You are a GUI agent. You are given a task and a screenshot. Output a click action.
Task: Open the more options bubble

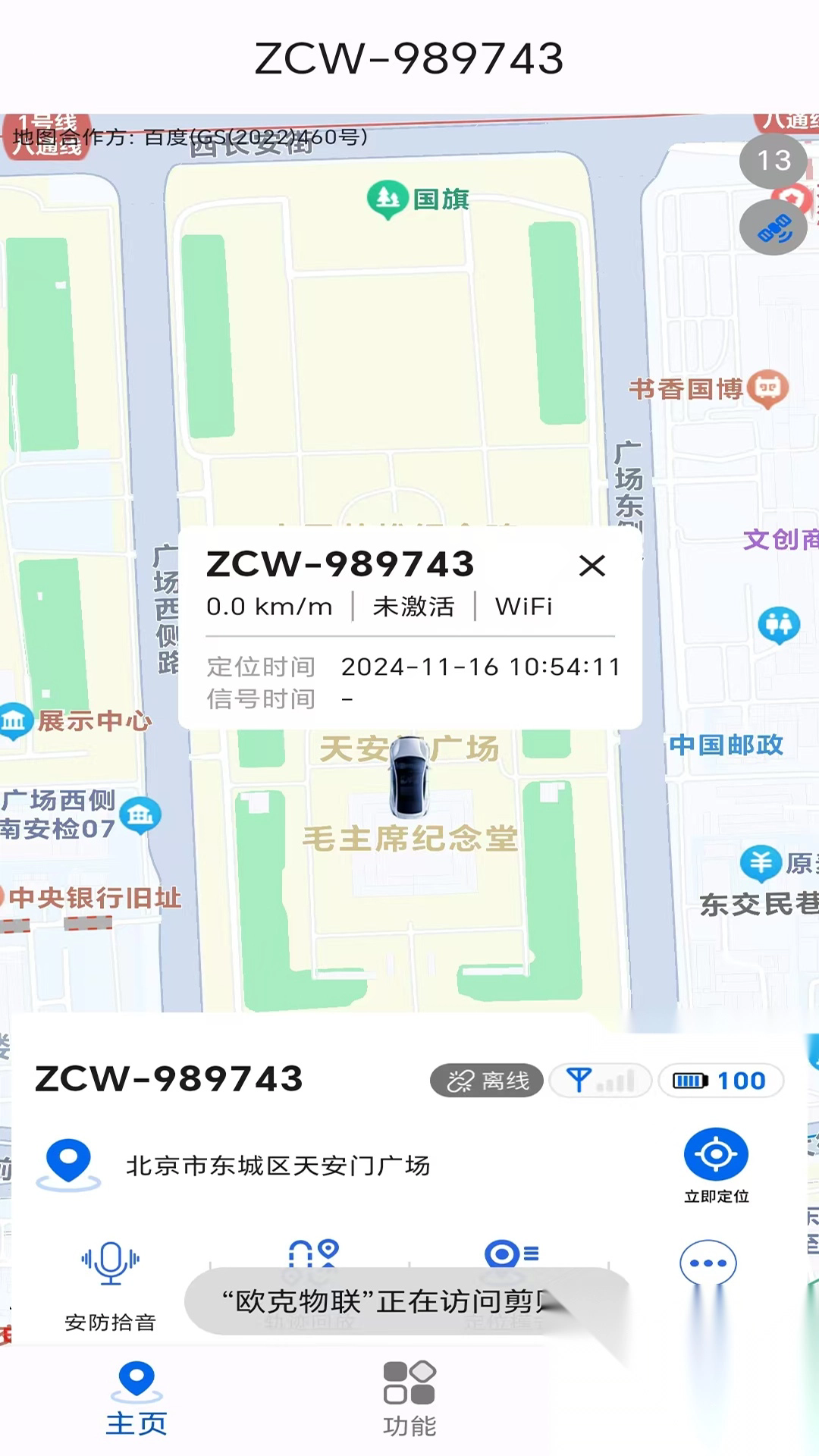pyautogui.click(x=708, y=1263)
